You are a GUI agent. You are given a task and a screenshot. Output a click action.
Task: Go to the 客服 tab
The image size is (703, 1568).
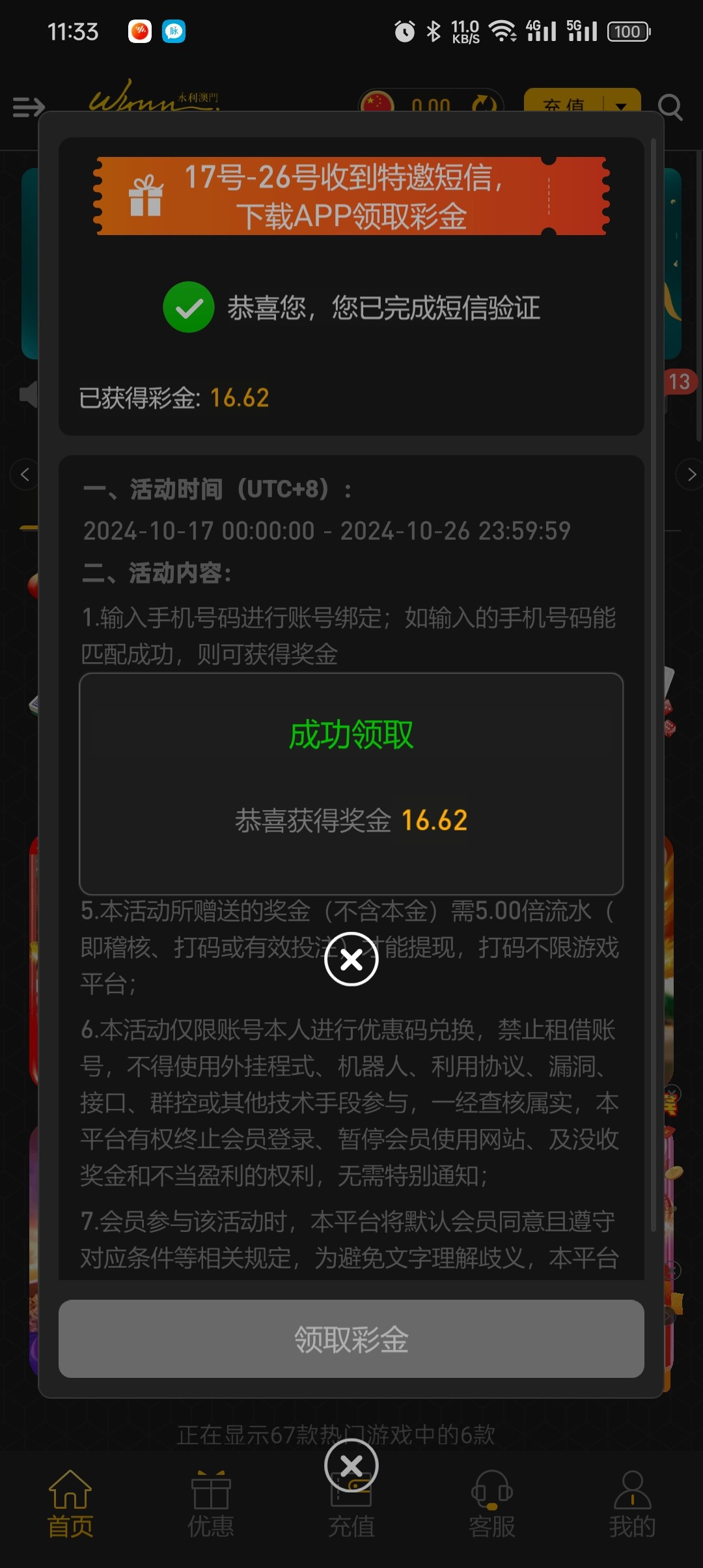492,1500
